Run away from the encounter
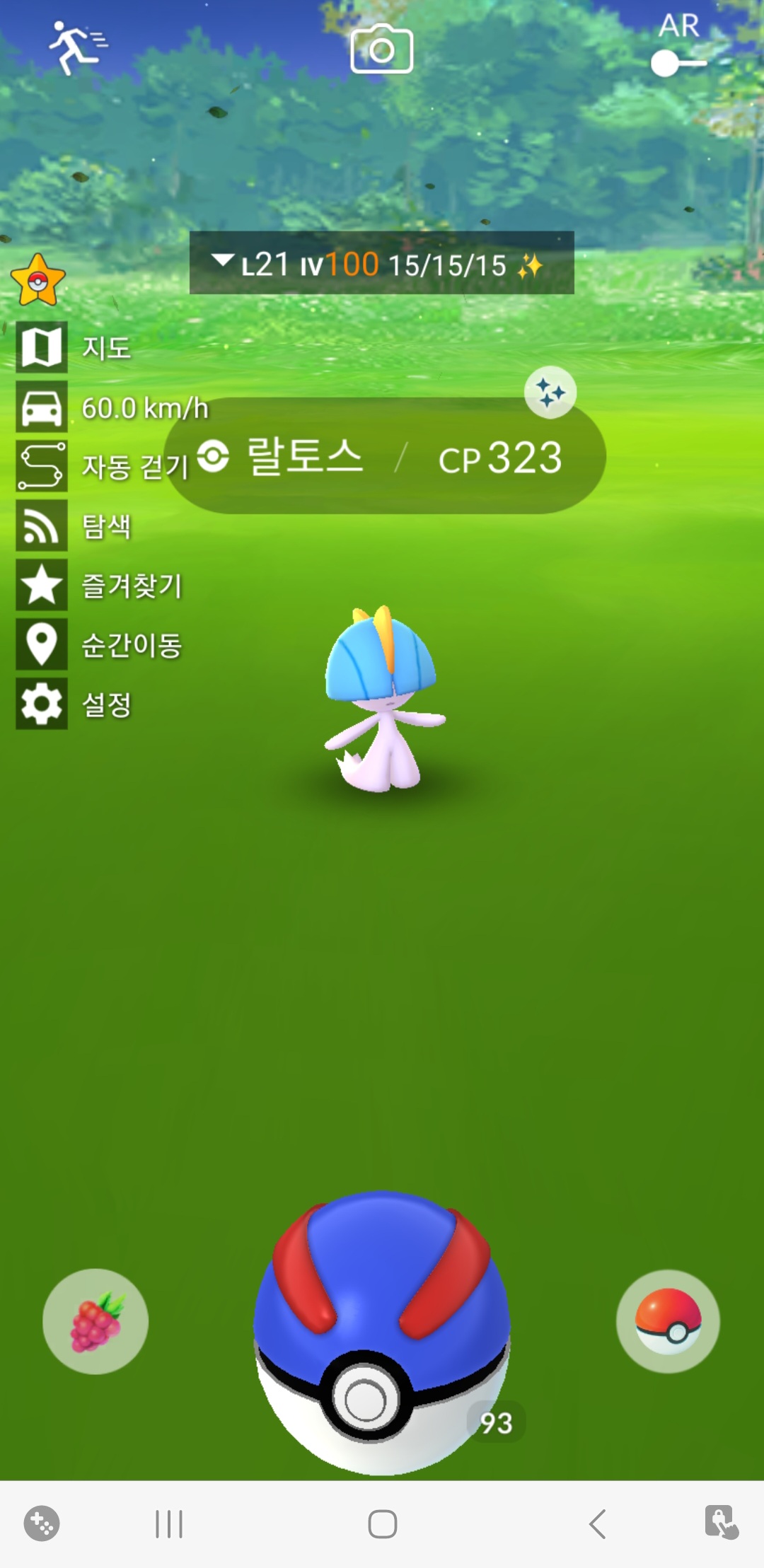This screenshot has width=764, height=1568. pyautogui.click(x=76, y=47)
